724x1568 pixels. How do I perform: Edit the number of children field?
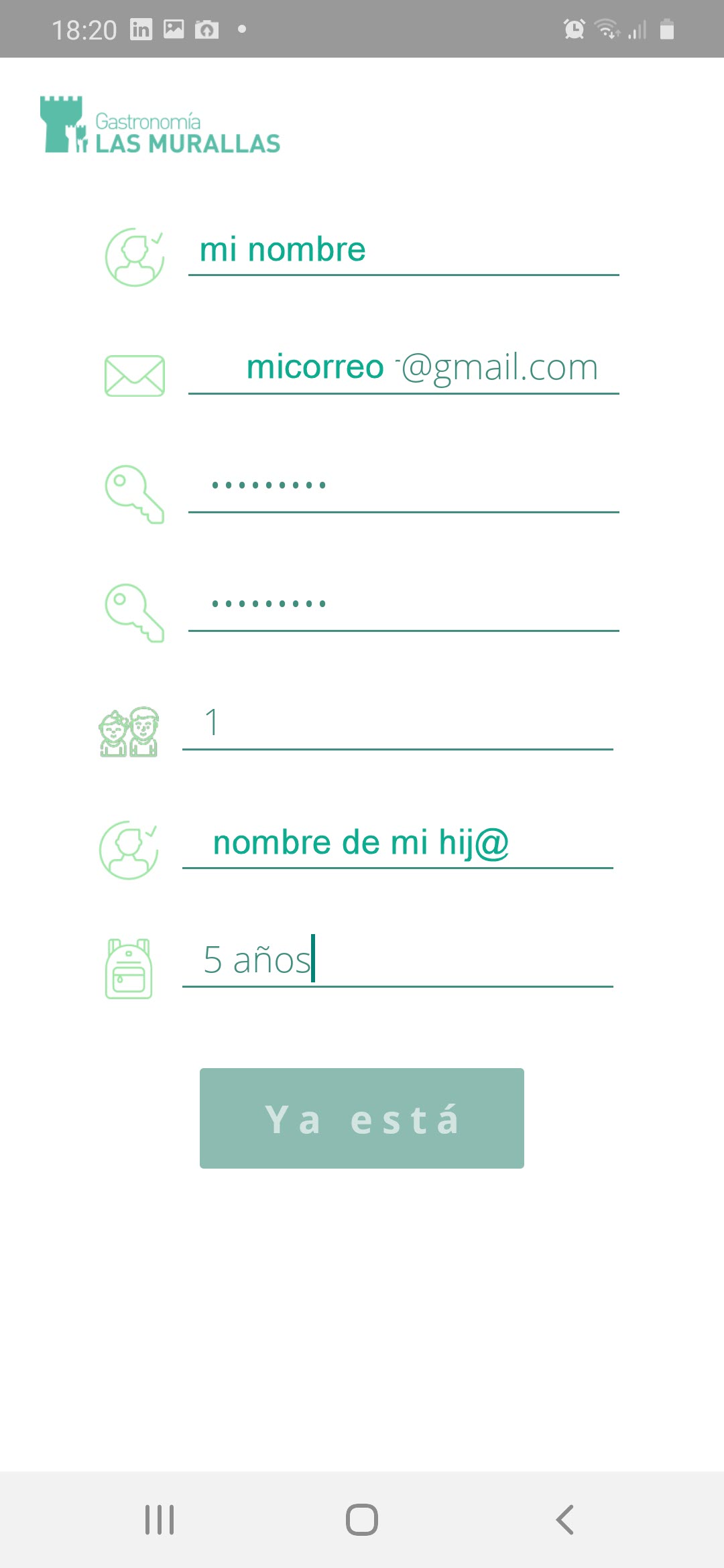tap(398, 724)
